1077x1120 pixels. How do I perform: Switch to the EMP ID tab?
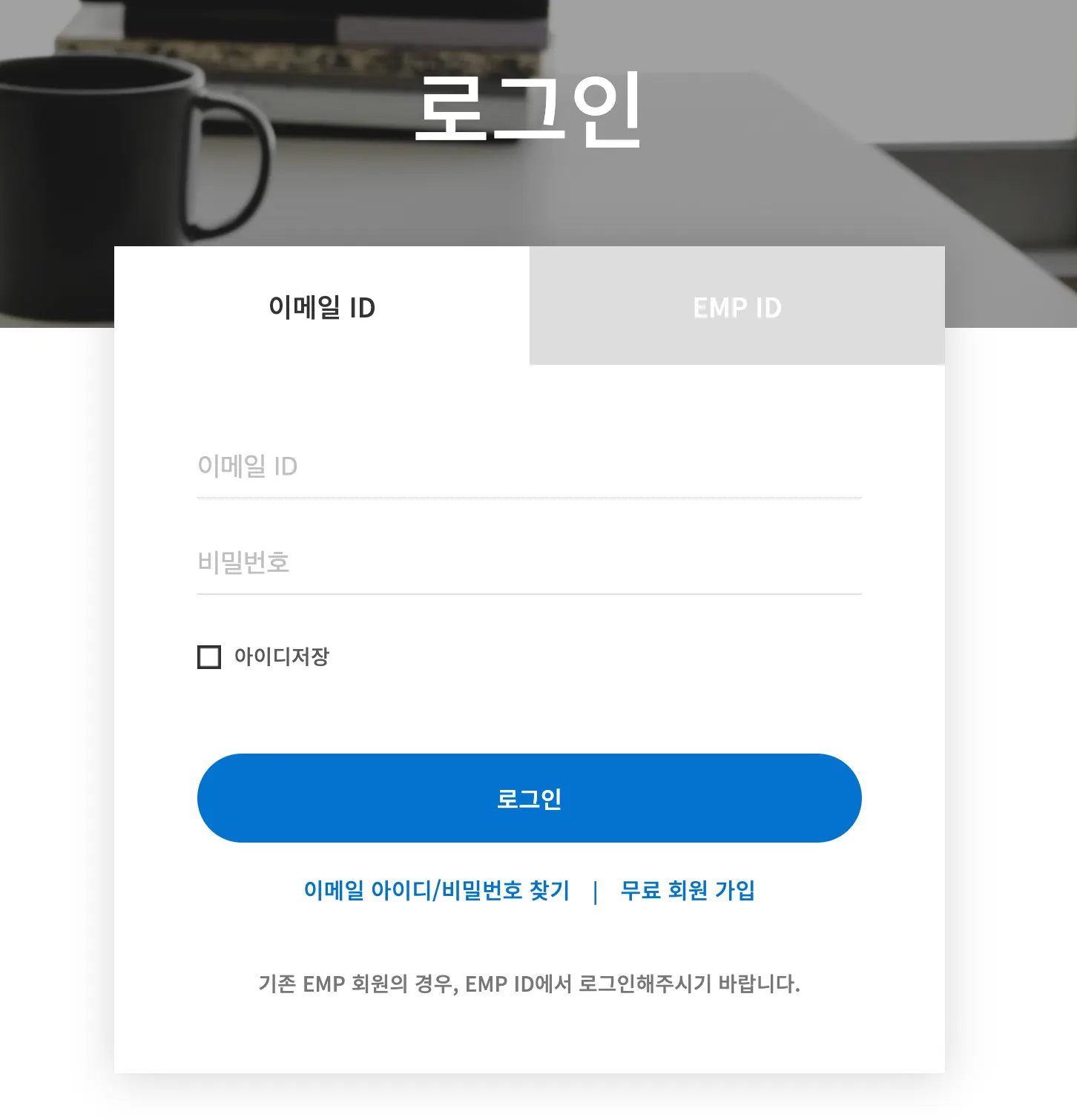click(737, 306)
